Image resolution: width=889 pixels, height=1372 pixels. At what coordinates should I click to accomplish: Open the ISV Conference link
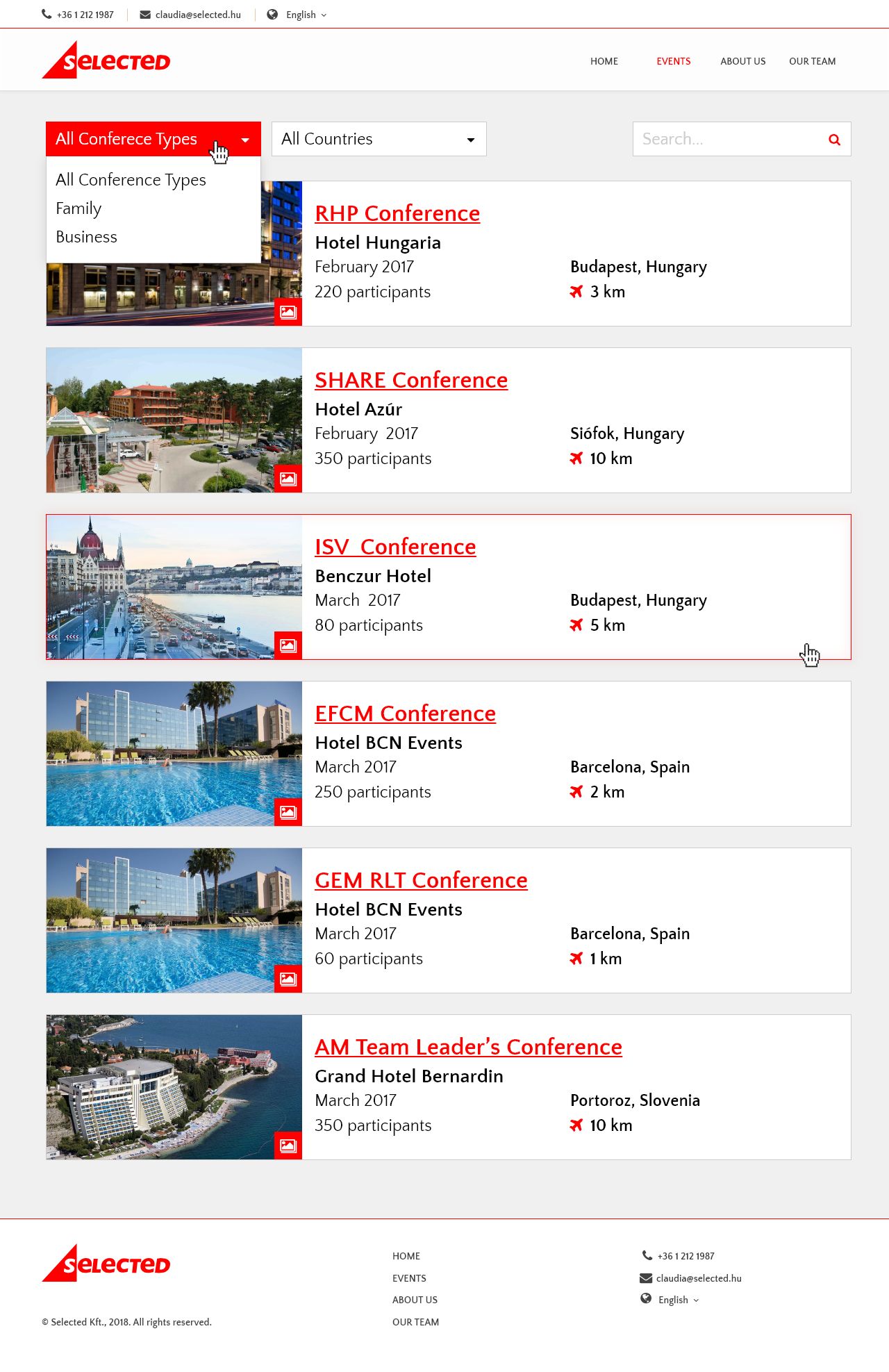pos(395,547)
